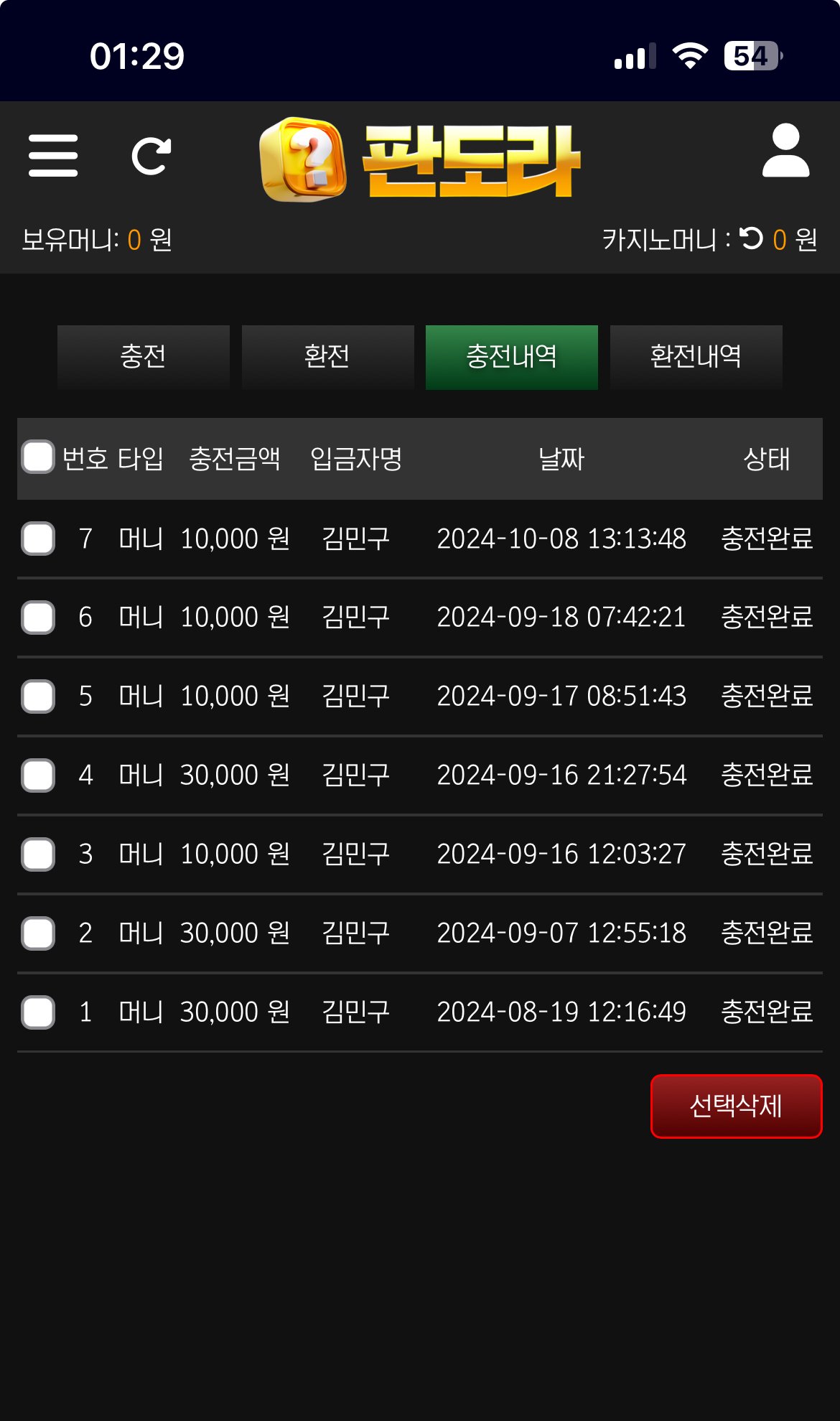Check the select-all box in the header
The height and width of the screenshot is (1421, 840).
tap(38, 457)
